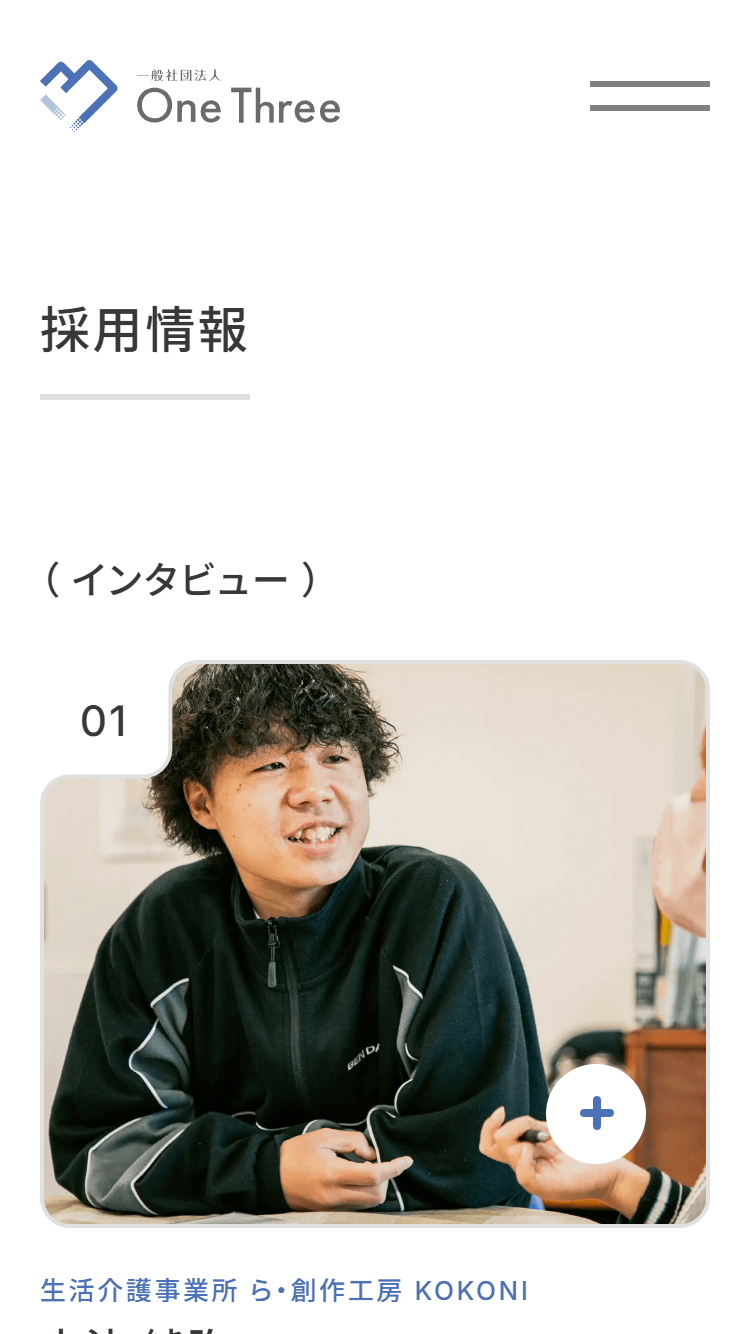Expand interview 01 with the plus button
The width and height of the screenshot is (750, 1334).
(x=596, y=1113)
